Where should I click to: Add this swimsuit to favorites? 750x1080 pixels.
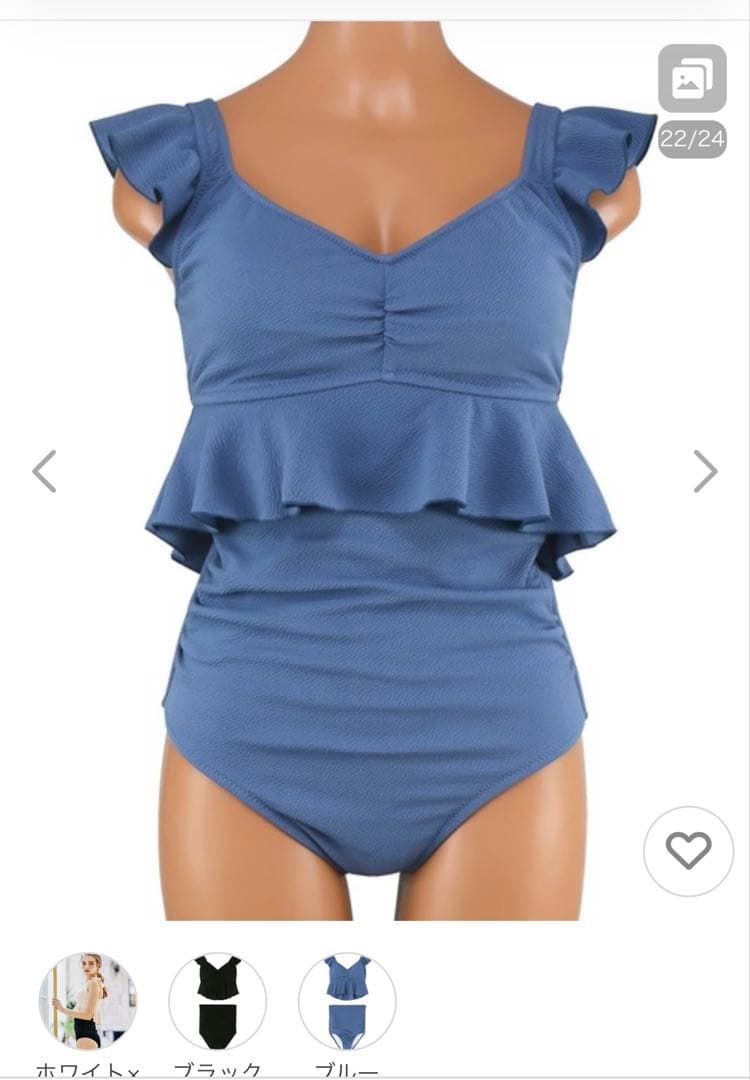click(688, 851)
